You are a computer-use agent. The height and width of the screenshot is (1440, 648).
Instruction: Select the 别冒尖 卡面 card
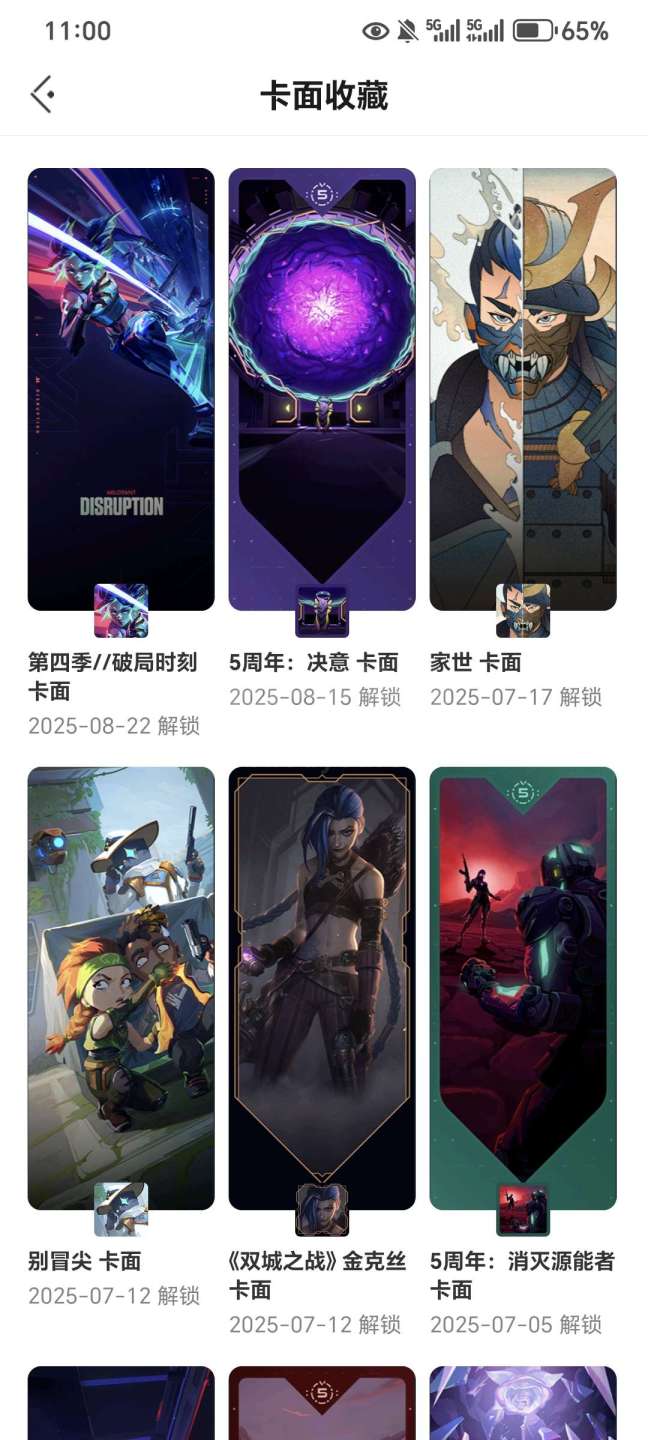click(121, 988)
